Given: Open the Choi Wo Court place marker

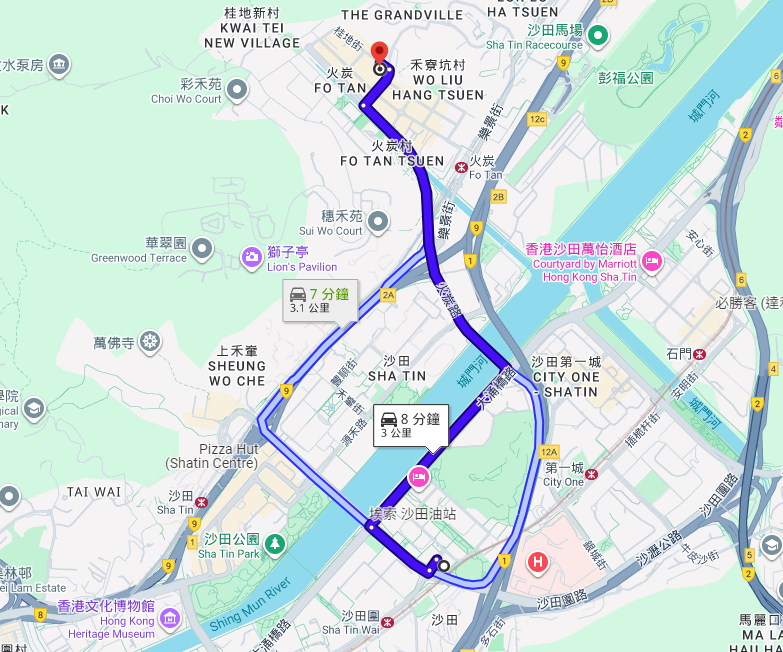Looking at the screenshot, I should pyautogui.click(x=237, y=91).
